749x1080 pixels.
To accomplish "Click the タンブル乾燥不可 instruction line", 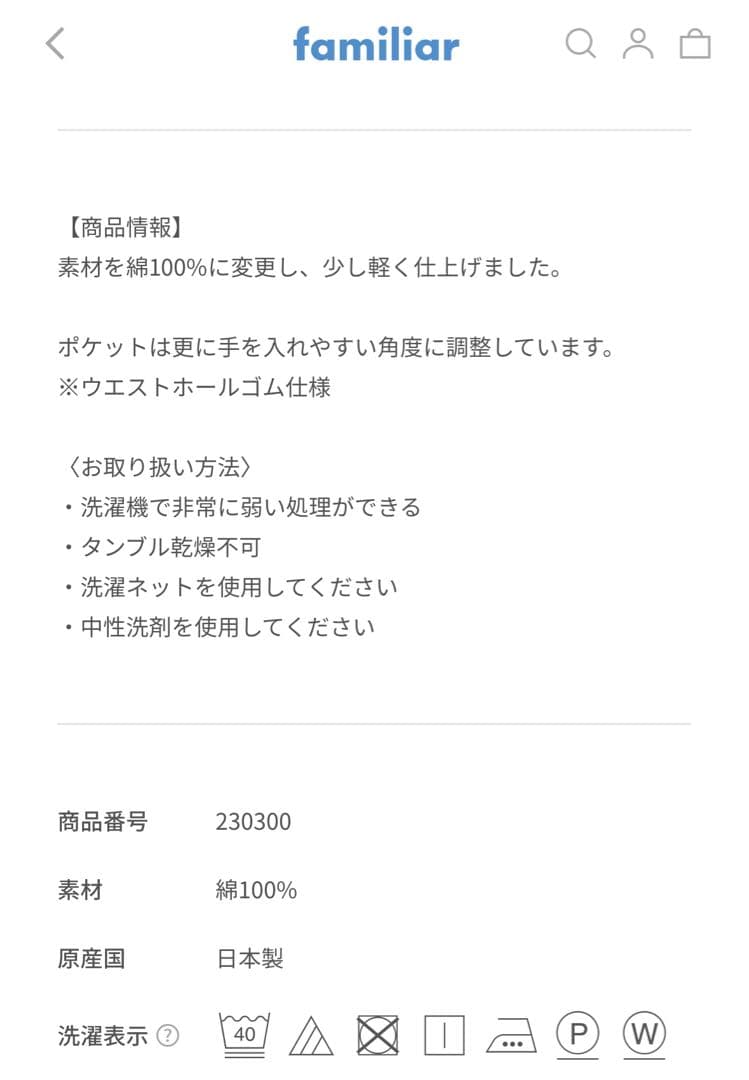I will [x=180, y=547].
